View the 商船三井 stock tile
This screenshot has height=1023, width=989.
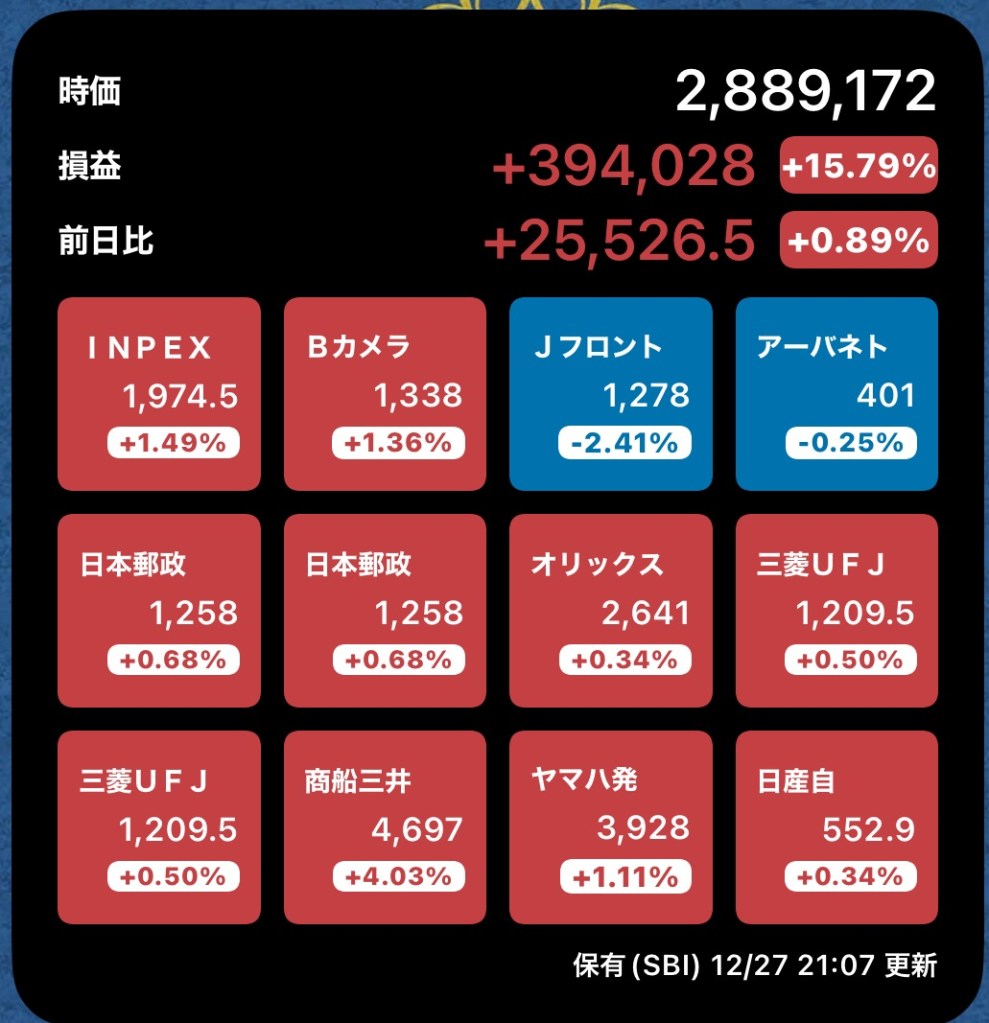tap(385, 827)
